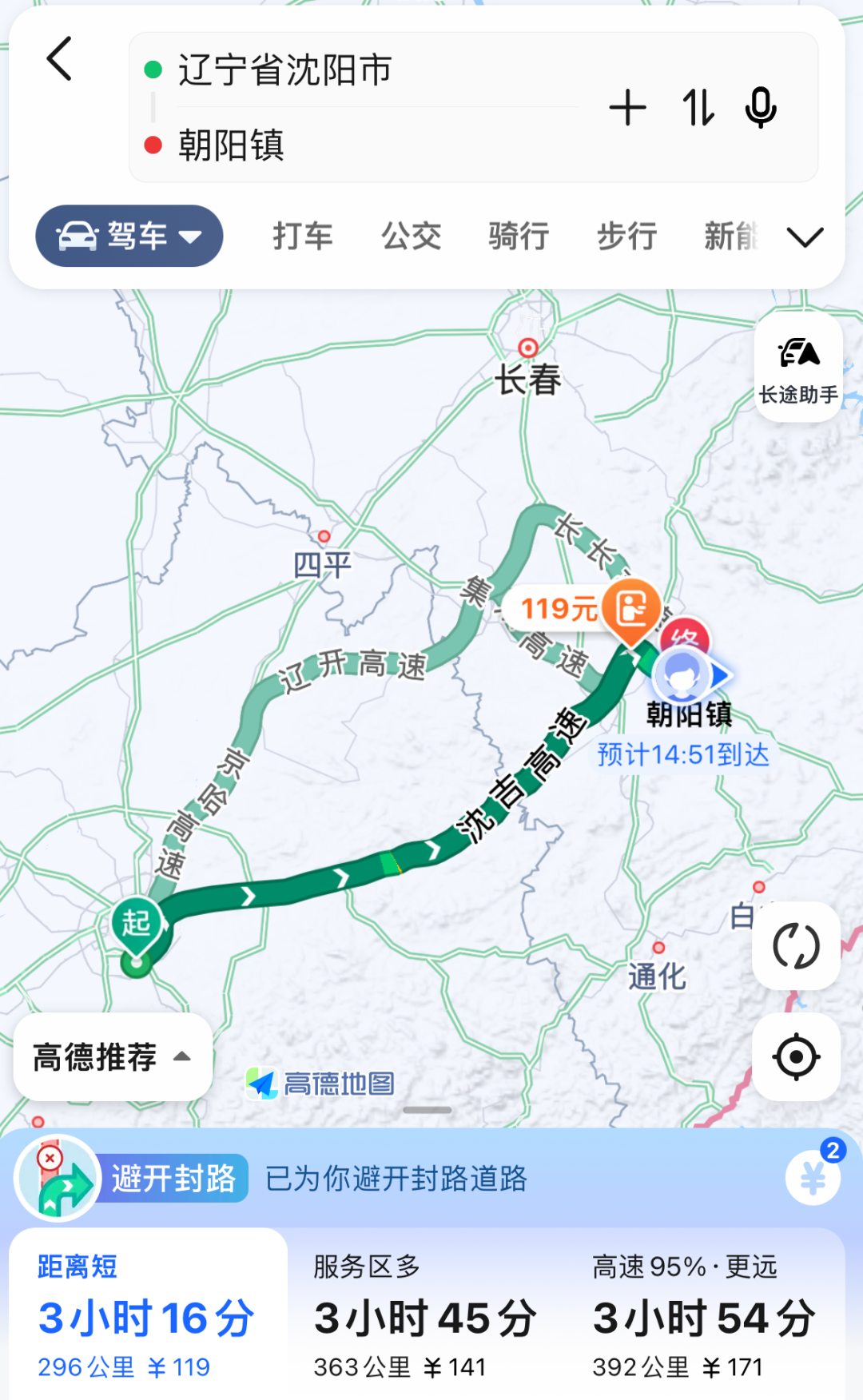
Task: Swap start and destination
Action: (698, 108)
